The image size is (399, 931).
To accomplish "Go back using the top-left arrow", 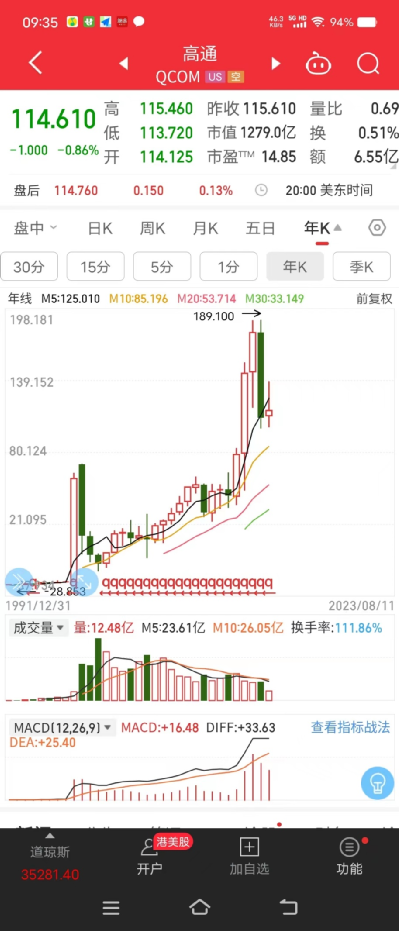I will pyautogui.click(x=36, y=63).
